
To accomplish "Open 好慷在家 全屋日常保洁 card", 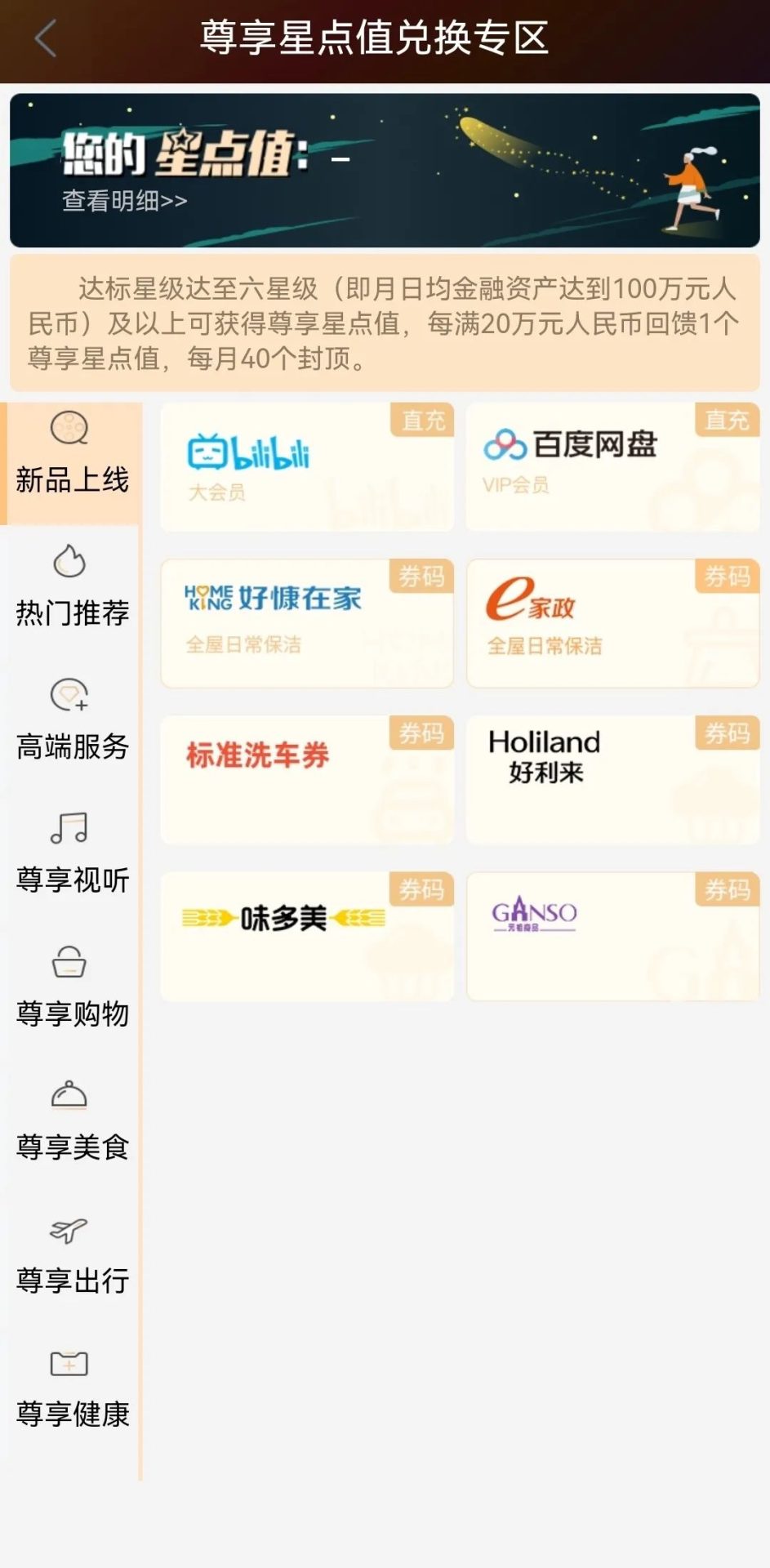I will (306, 623).
